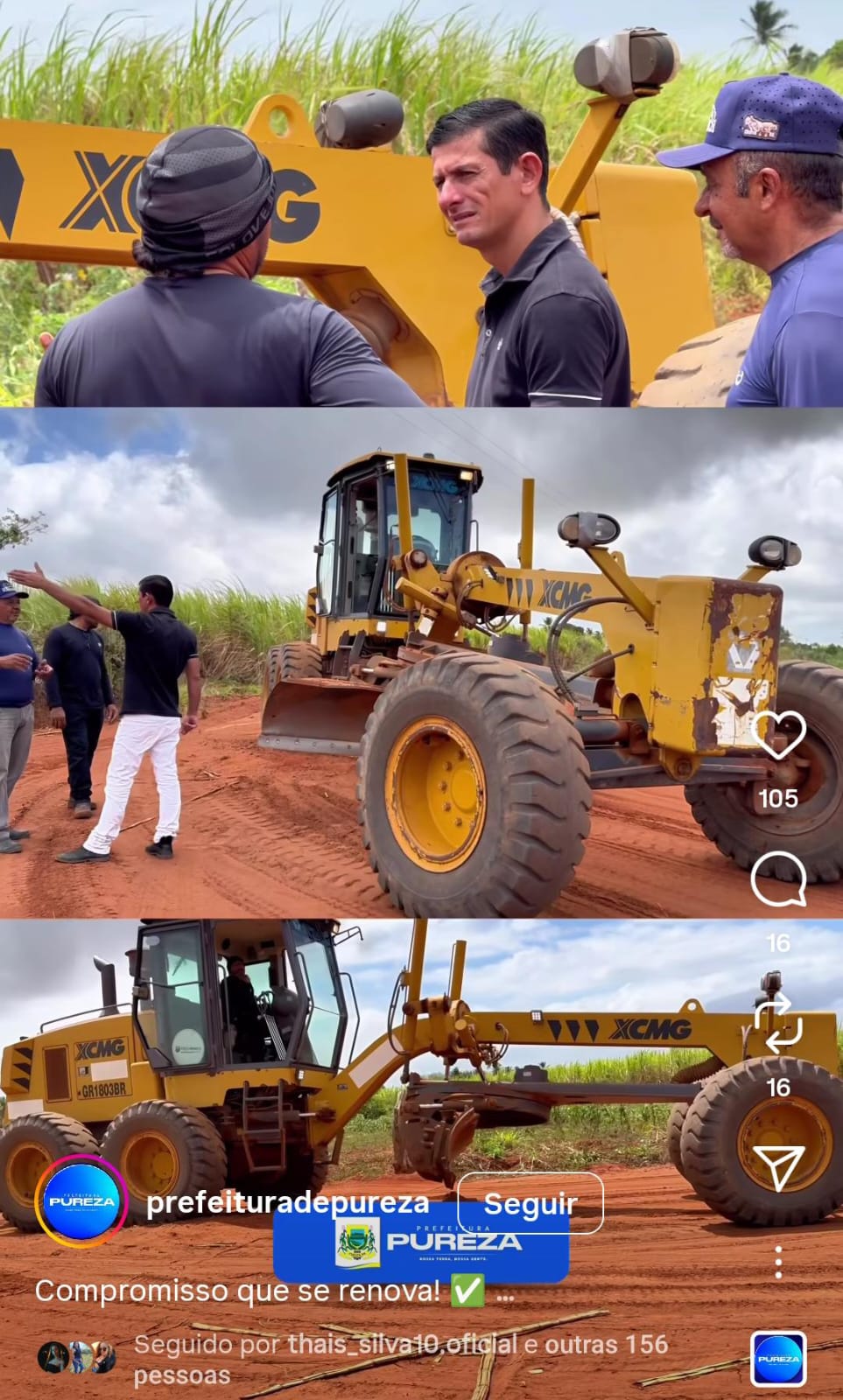Open the reel's audio thumbnail

[778, 1359]
